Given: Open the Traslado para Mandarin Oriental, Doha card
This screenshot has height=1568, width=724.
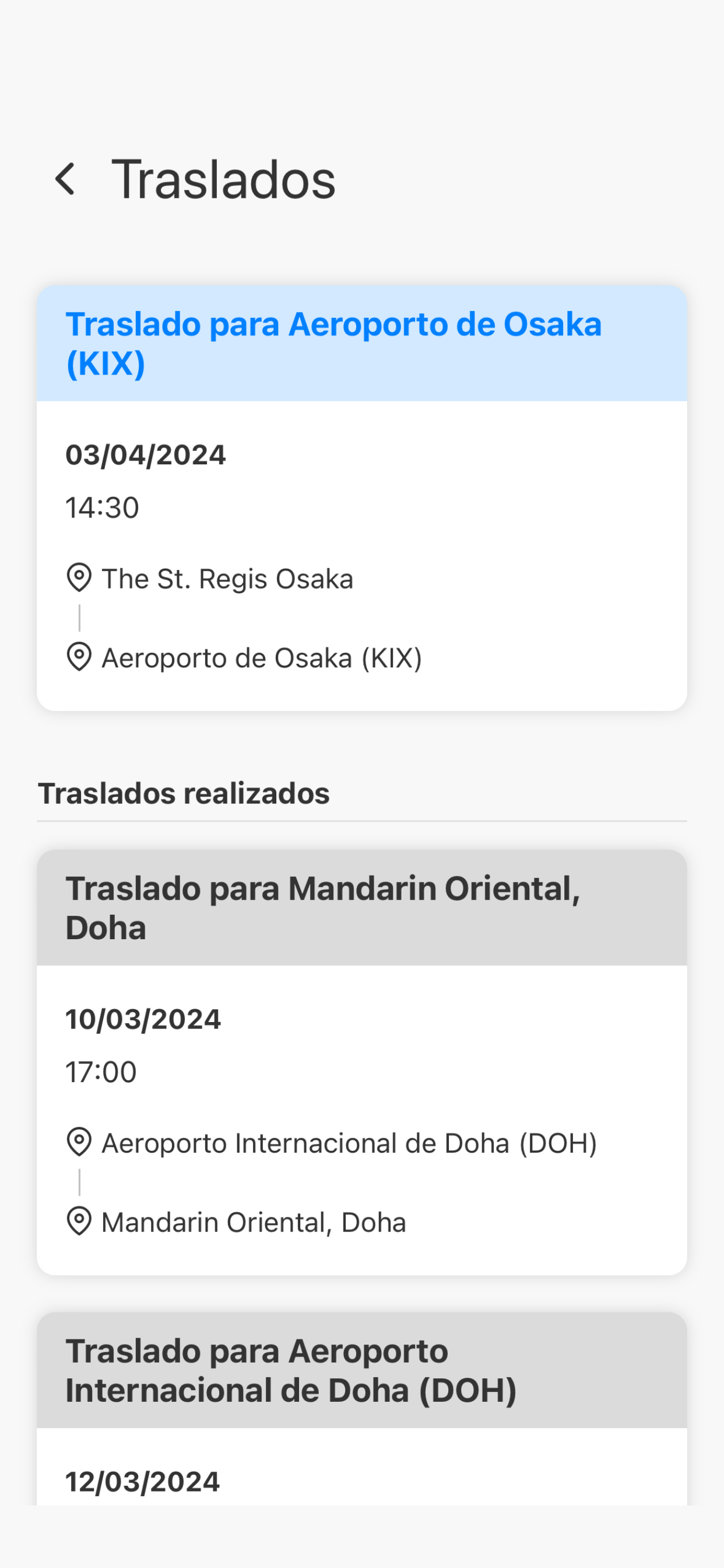Looking at the screenshot, I should 362,1062.
